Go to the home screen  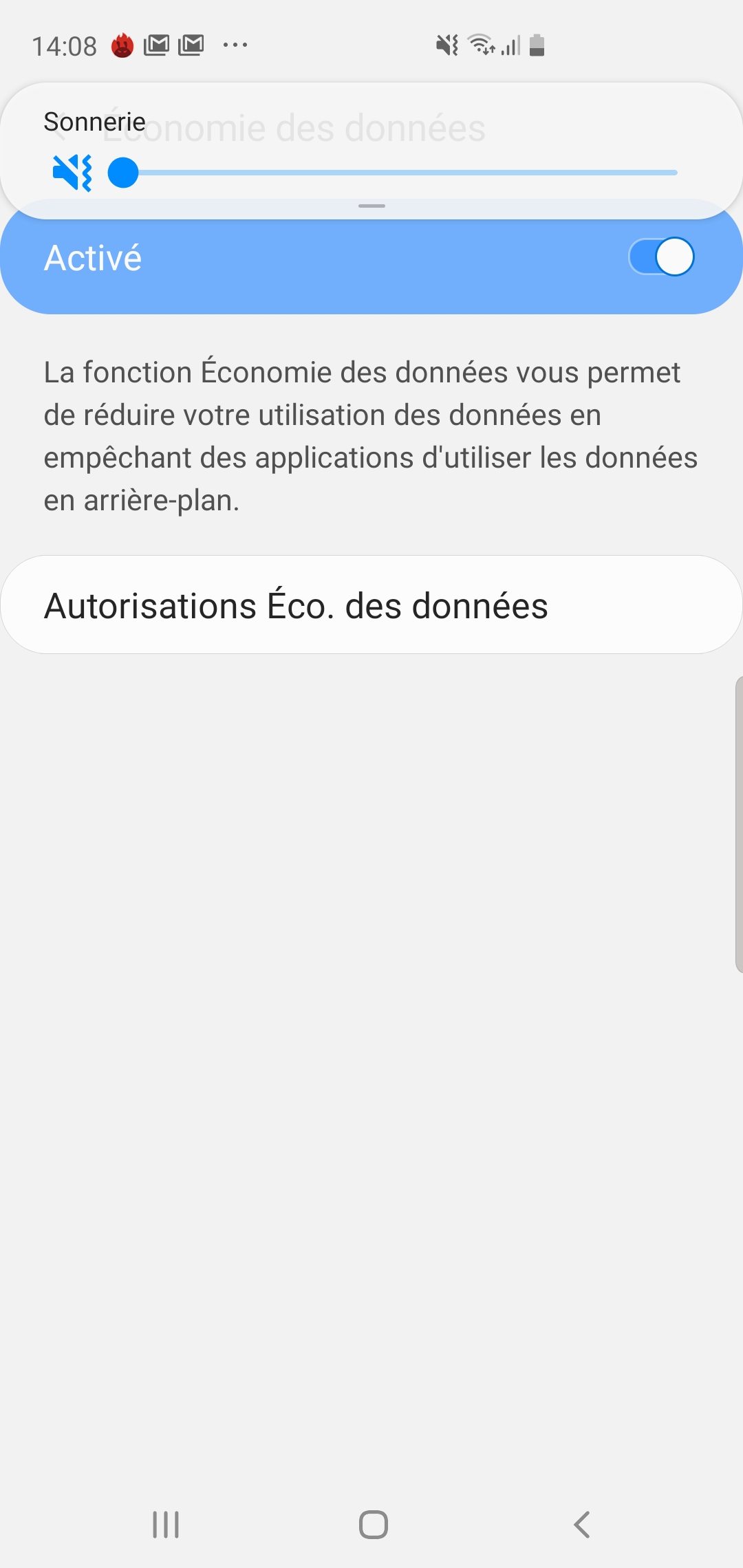click(373, 1524)
